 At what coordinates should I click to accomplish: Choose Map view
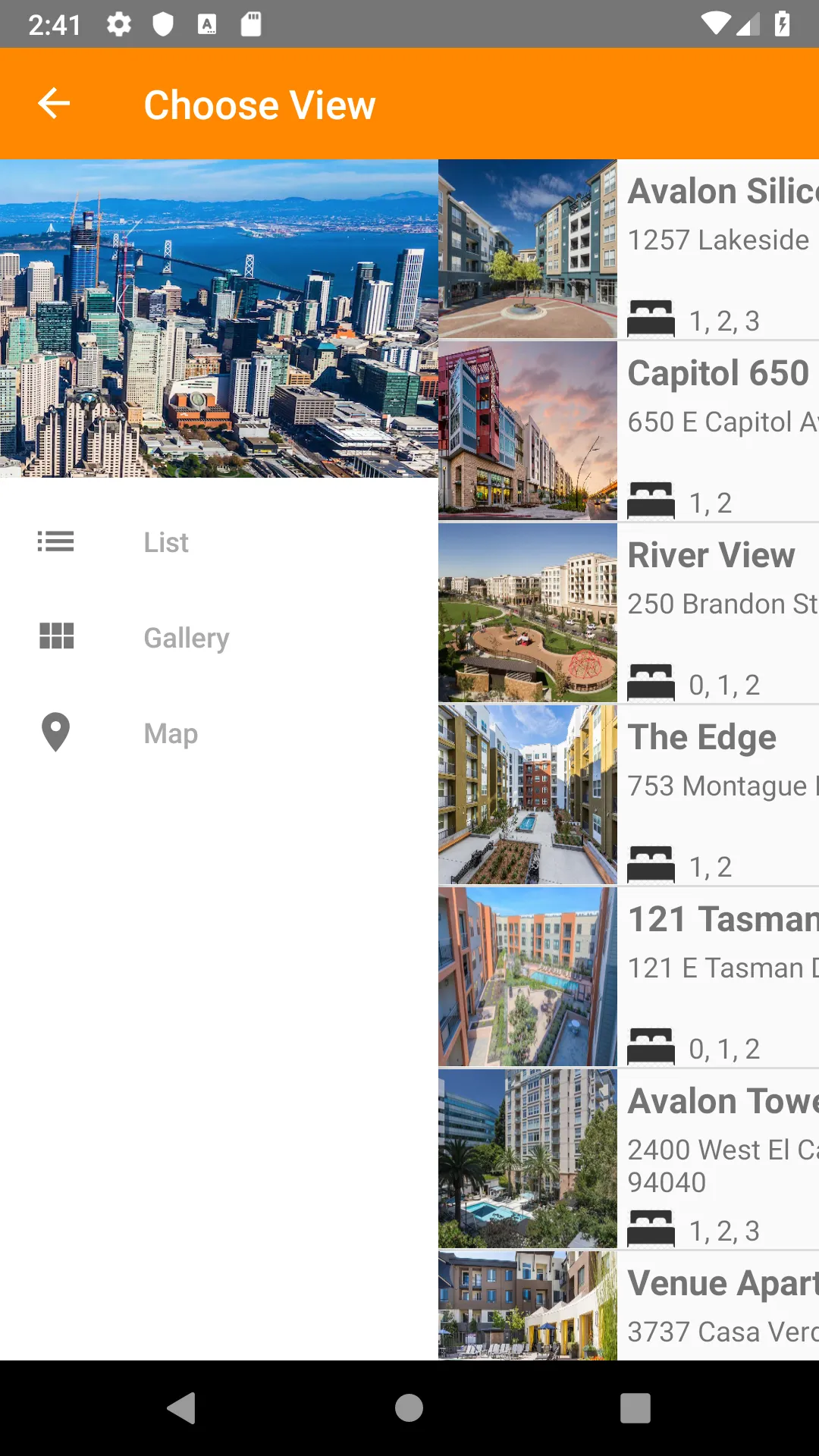(171, 733)
